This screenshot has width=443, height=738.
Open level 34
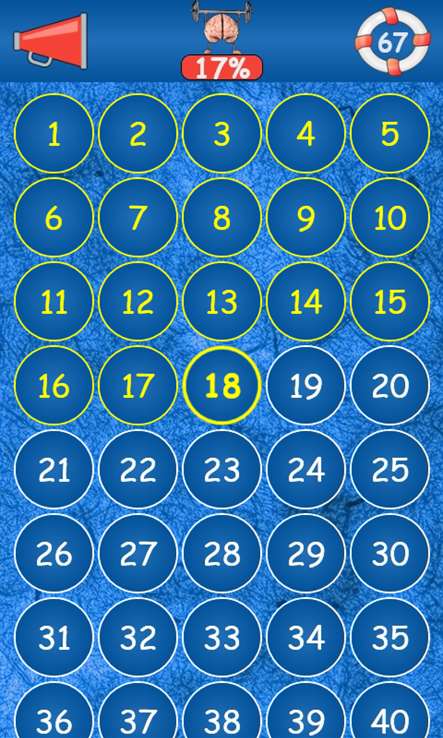click(306, 637)
